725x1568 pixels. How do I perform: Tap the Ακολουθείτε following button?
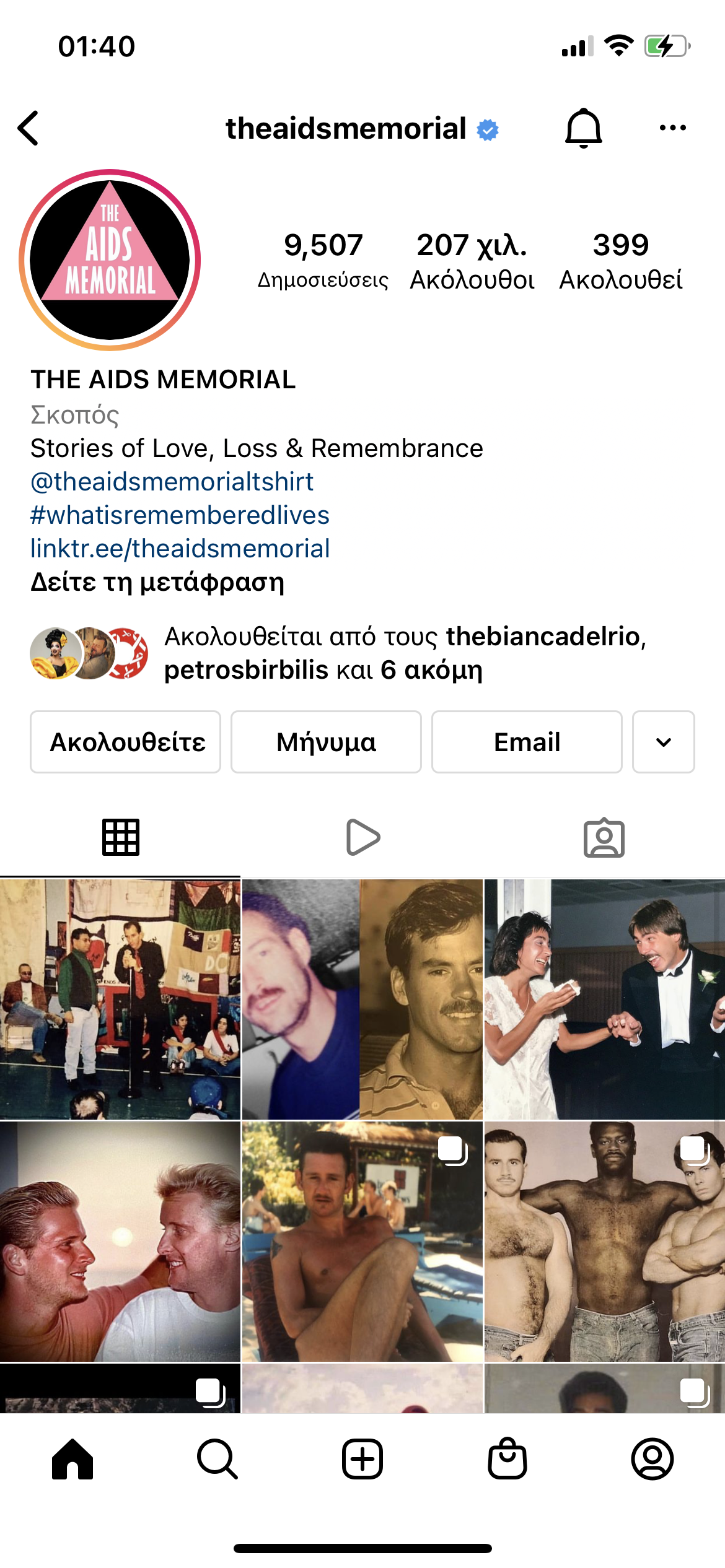[126, 742]
